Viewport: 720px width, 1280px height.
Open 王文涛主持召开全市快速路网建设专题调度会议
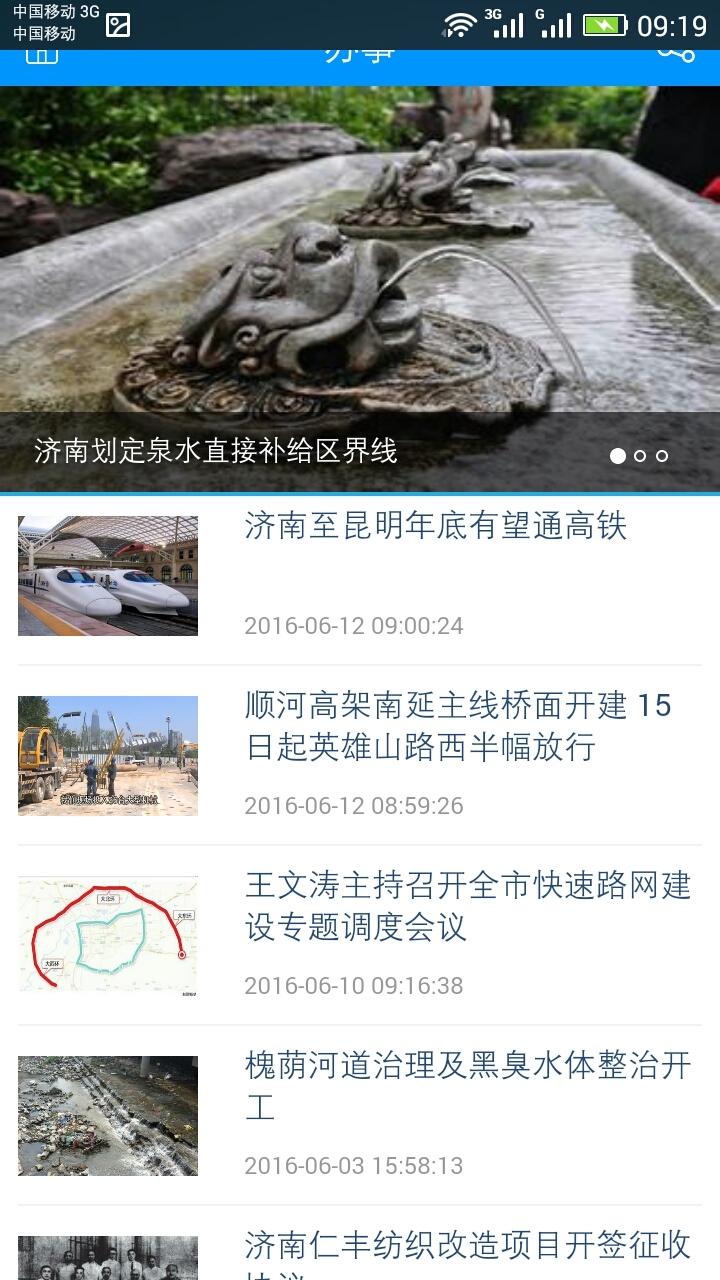[468, 906]
